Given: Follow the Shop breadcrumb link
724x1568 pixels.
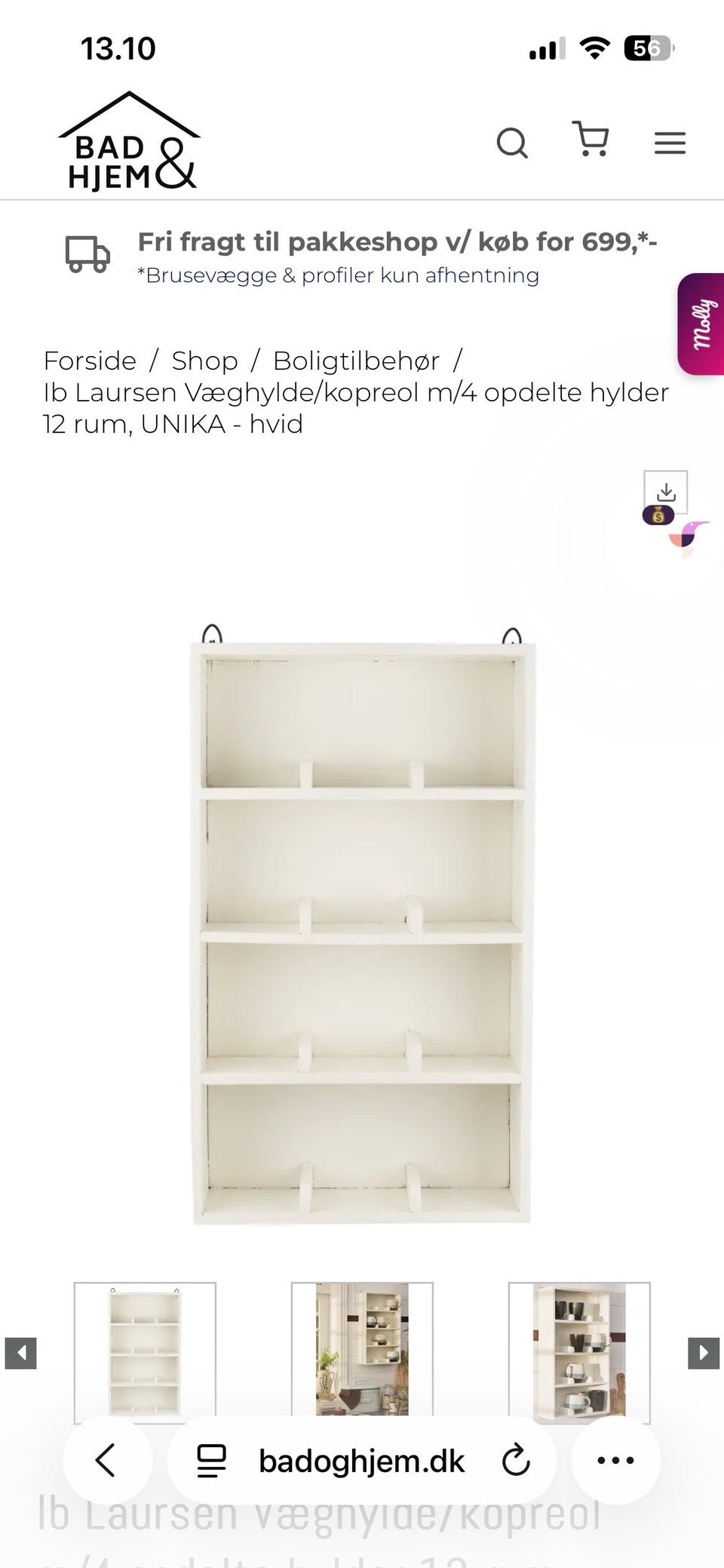Looking at the screenshot, I should 204,361.
